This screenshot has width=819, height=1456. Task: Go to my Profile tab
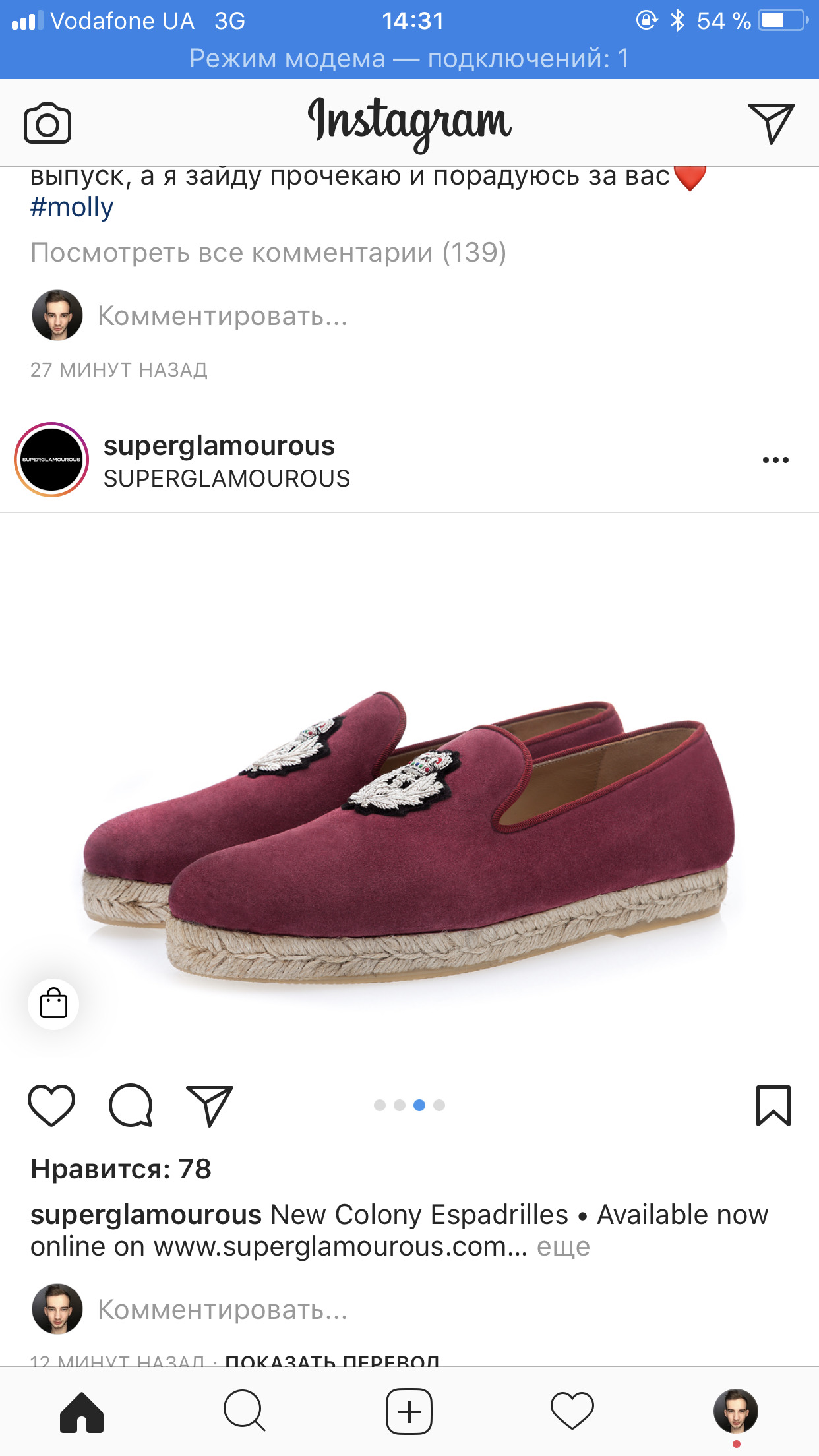[736, 1412]
